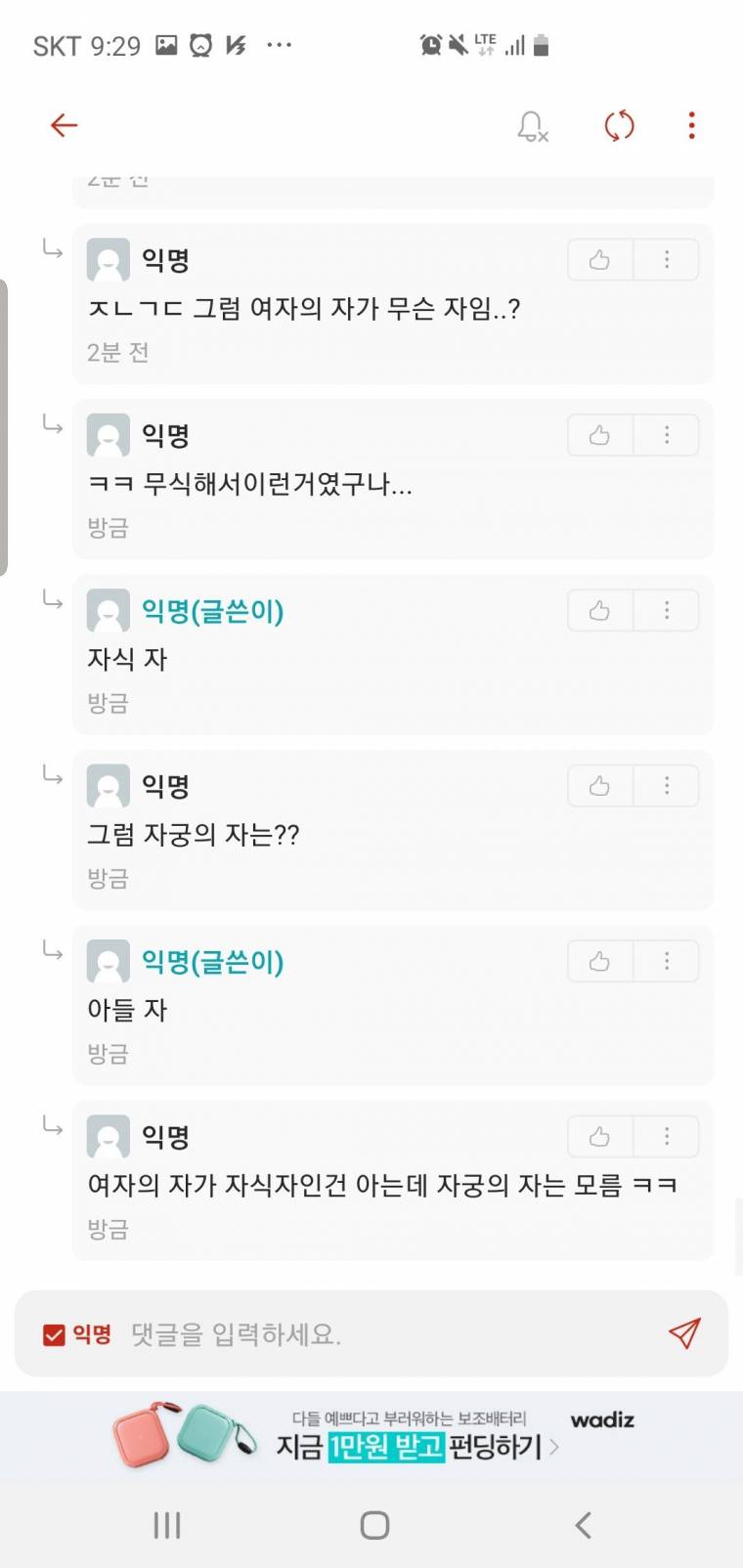Like the comment '자식 자'

tap(599, 611)
